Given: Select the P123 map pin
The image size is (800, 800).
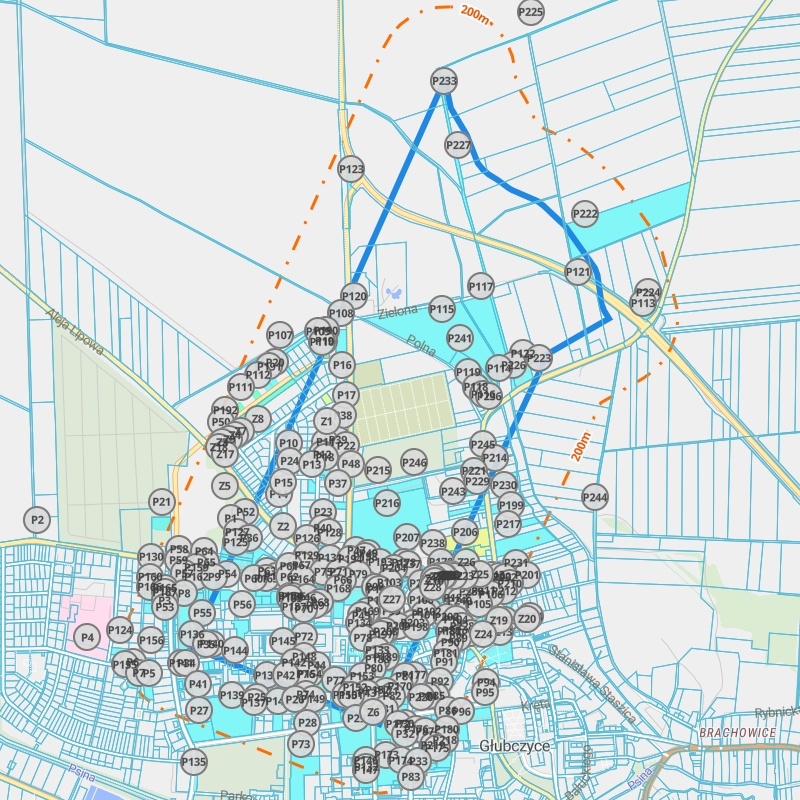Looking at the screenshot, I should click(x=351, y=169).
